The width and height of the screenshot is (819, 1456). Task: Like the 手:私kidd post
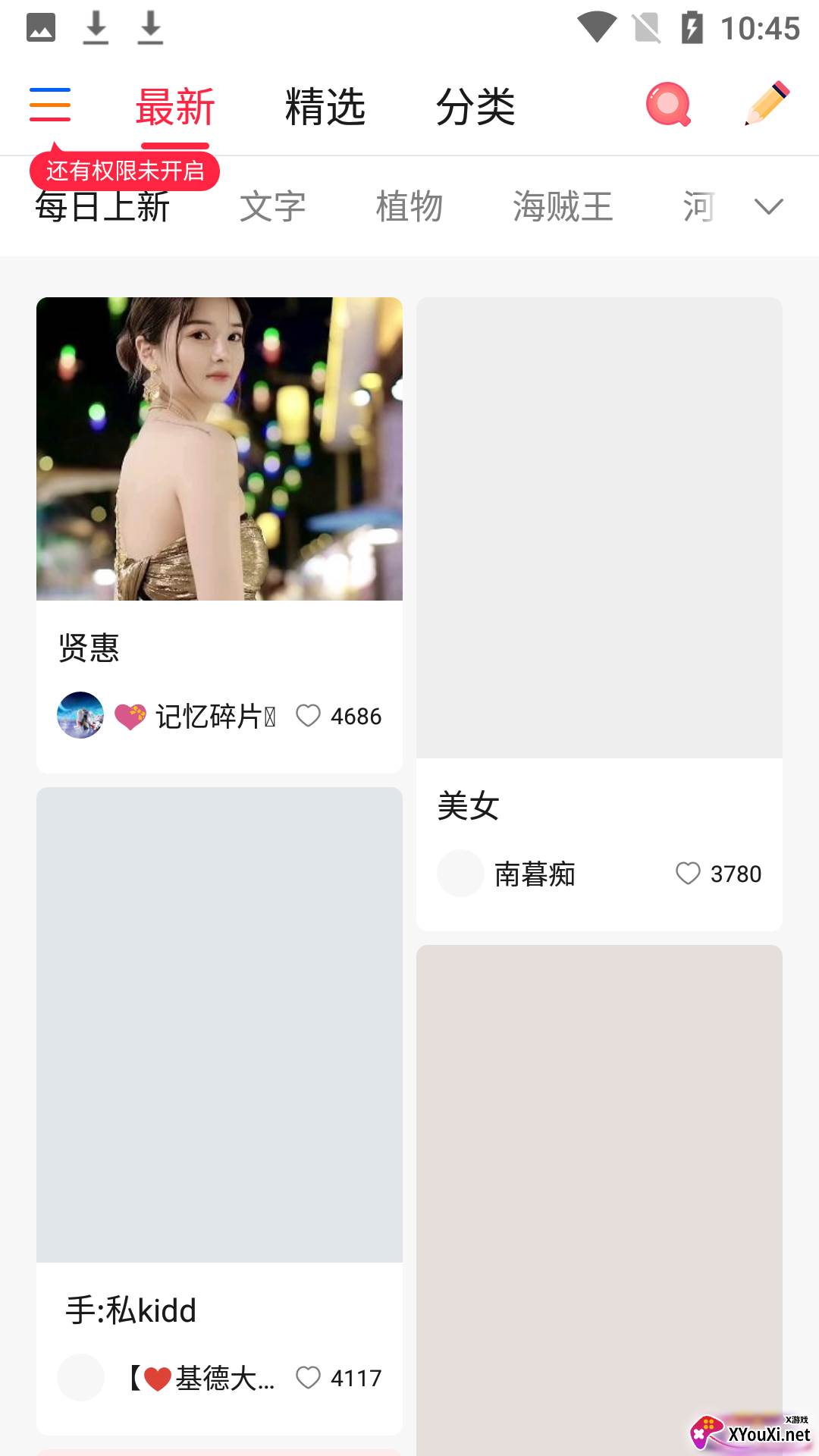[x=309, y=1377]
